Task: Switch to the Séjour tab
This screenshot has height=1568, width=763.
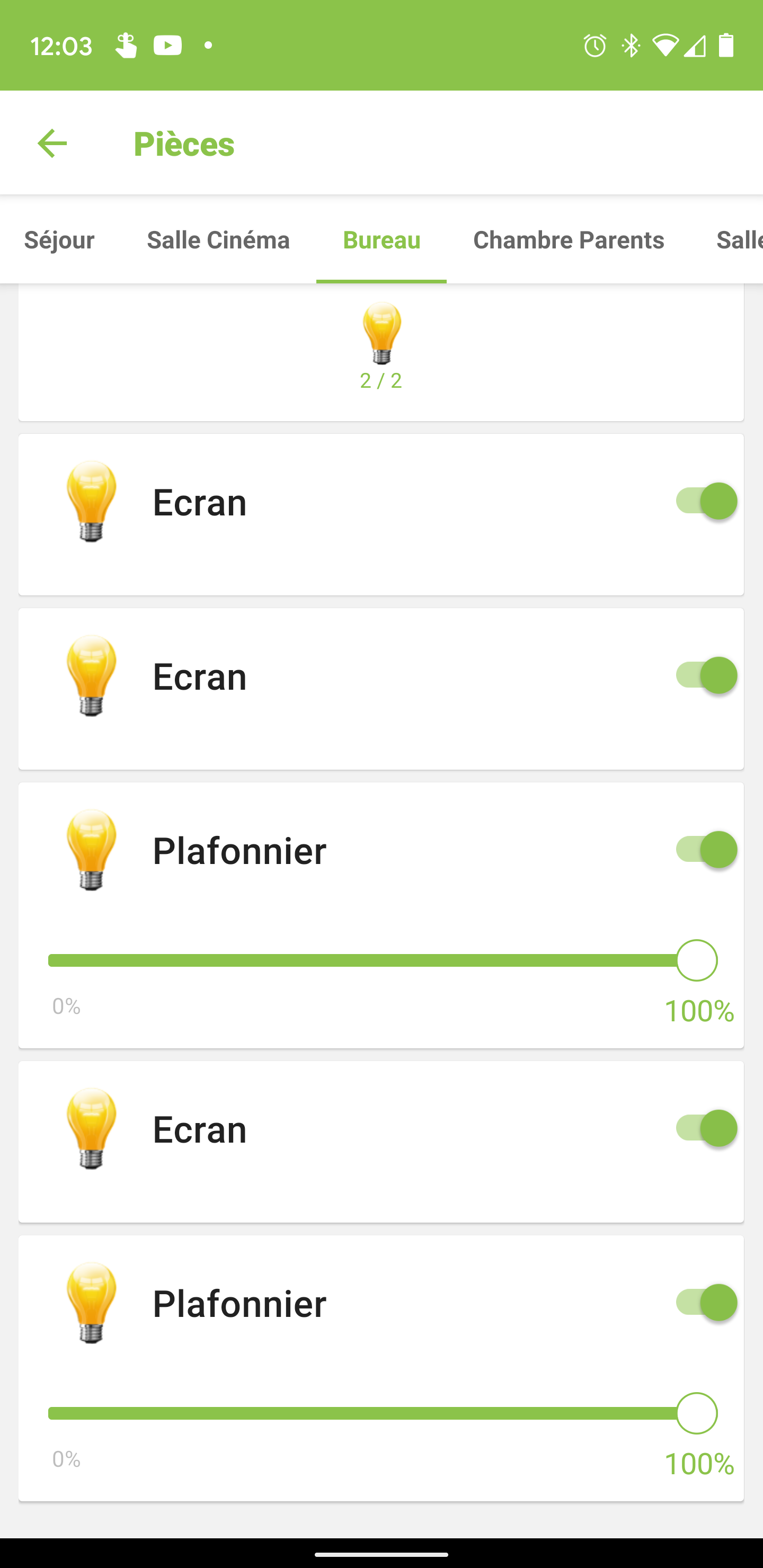Action: (59, 240)
